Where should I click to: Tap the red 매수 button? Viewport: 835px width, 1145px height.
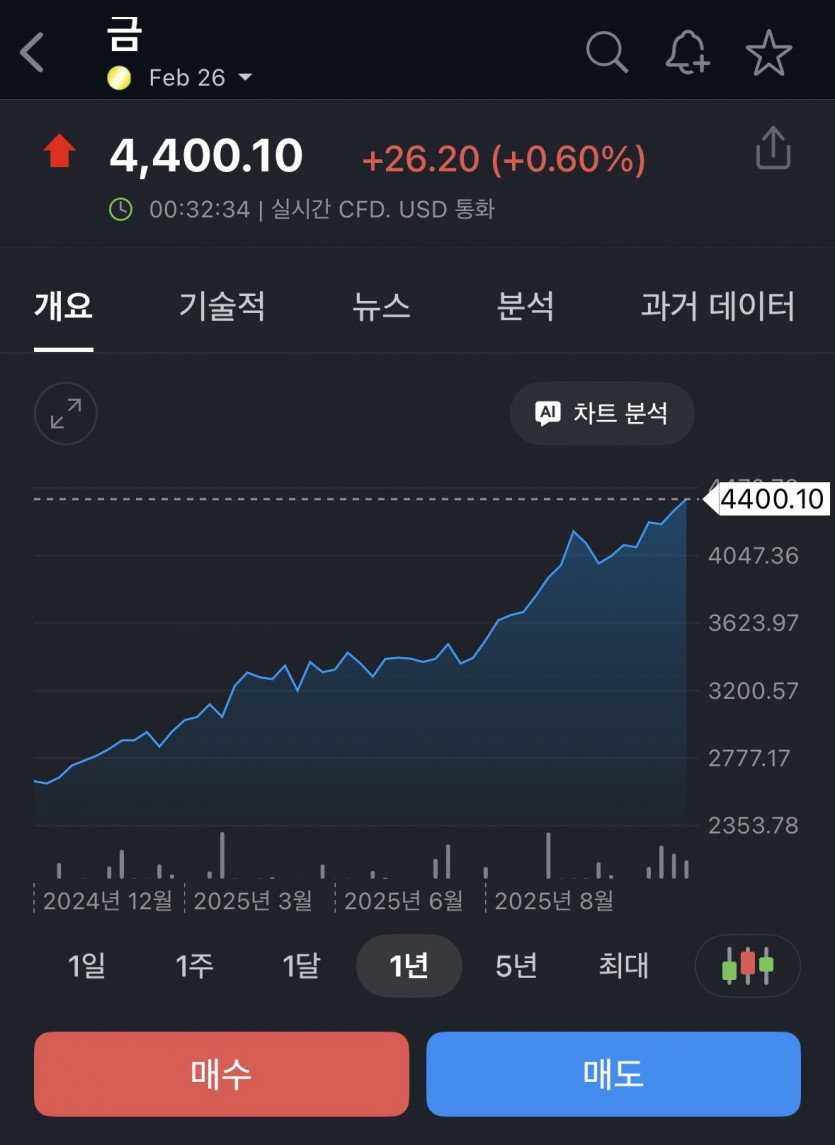pos(221,1074)
